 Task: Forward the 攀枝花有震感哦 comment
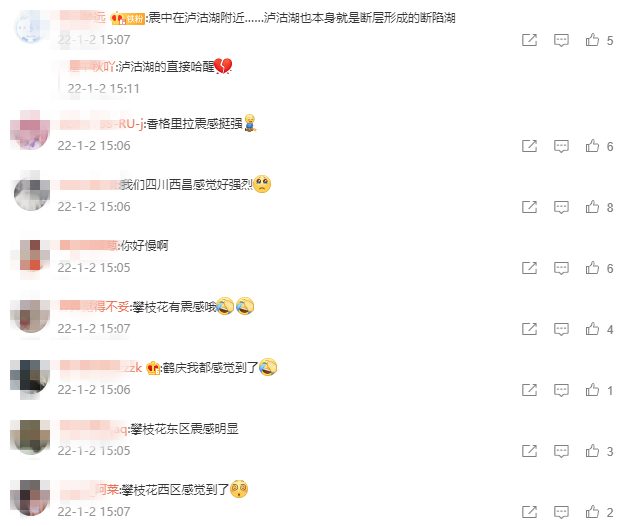pyautogui.click(x=529, y=329)
